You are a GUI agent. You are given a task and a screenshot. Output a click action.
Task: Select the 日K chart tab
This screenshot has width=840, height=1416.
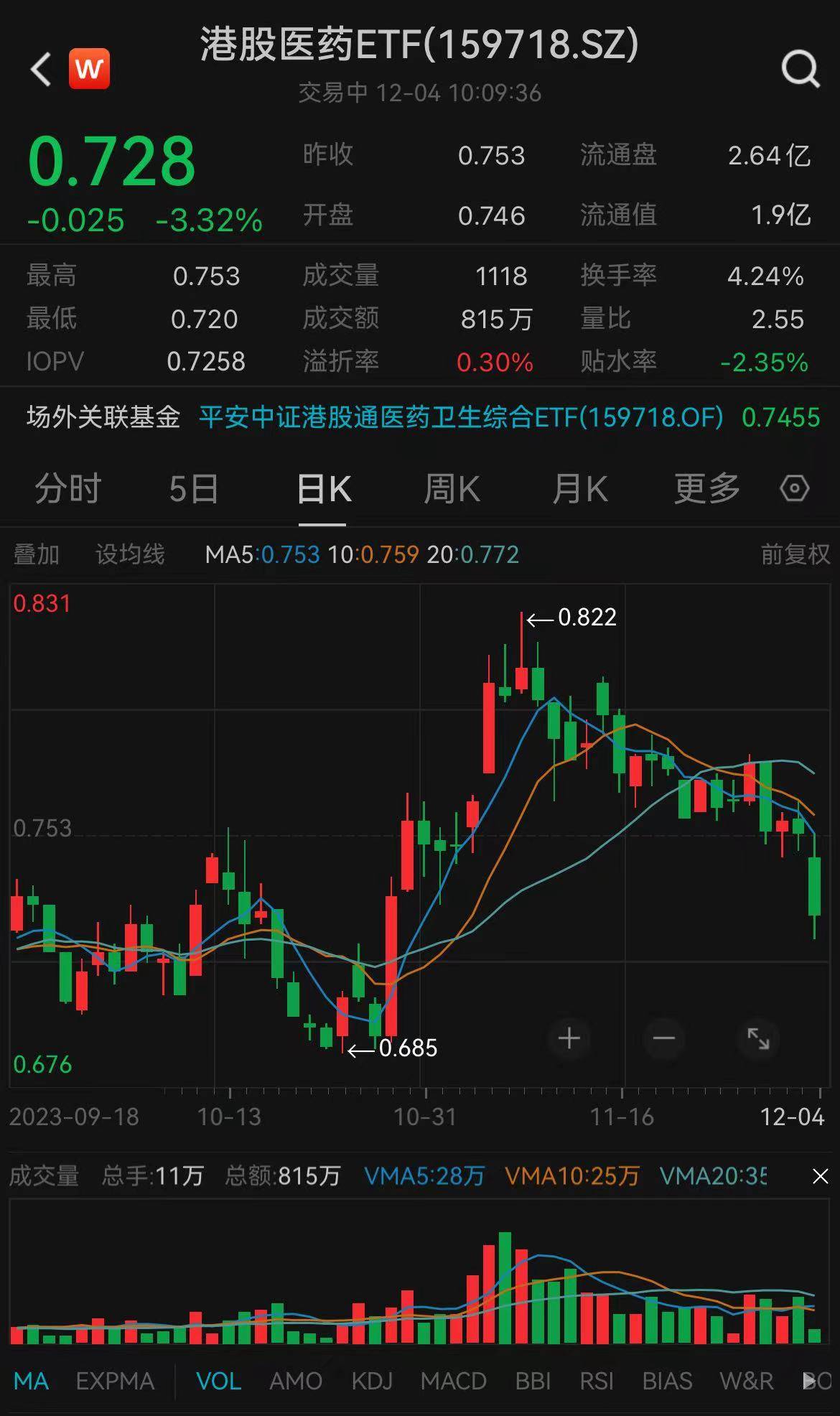[324, 489]
